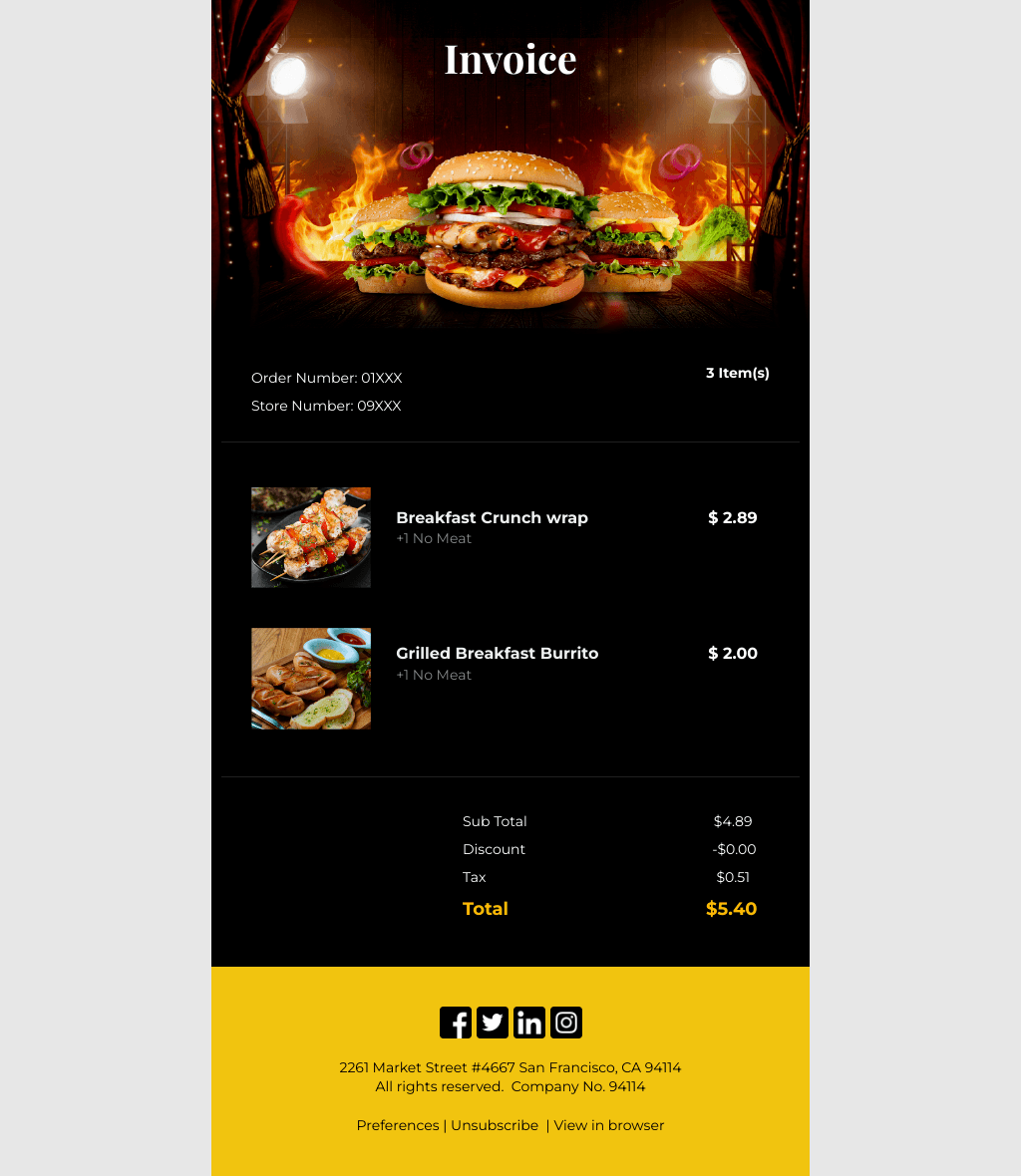Click the Breakfast Crunch wrap thumbnail
Image resolution: width=1021 pixels, height=1176 pixels.
coord(311,537)
